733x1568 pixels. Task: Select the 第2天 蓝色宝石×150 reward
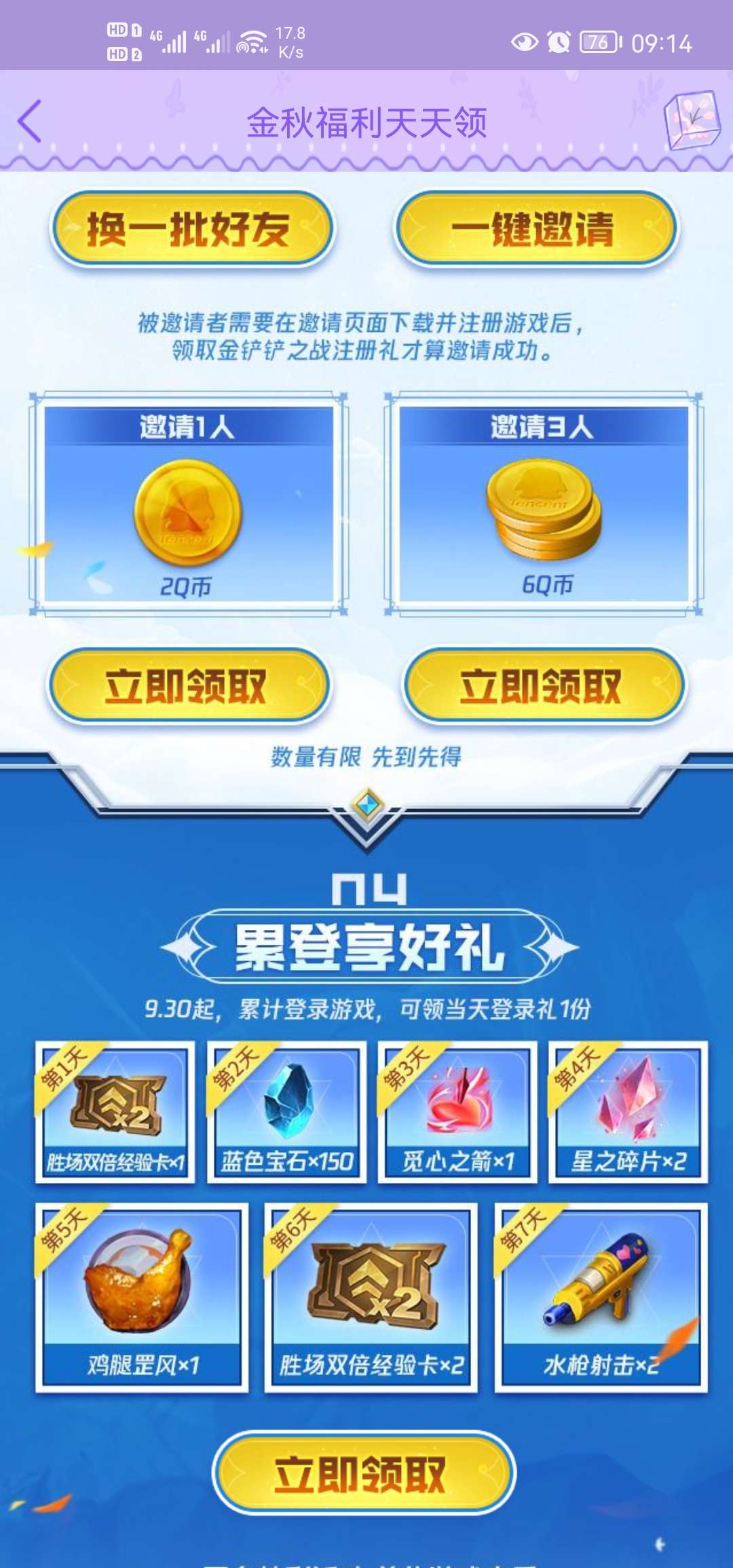[286, 1112]
